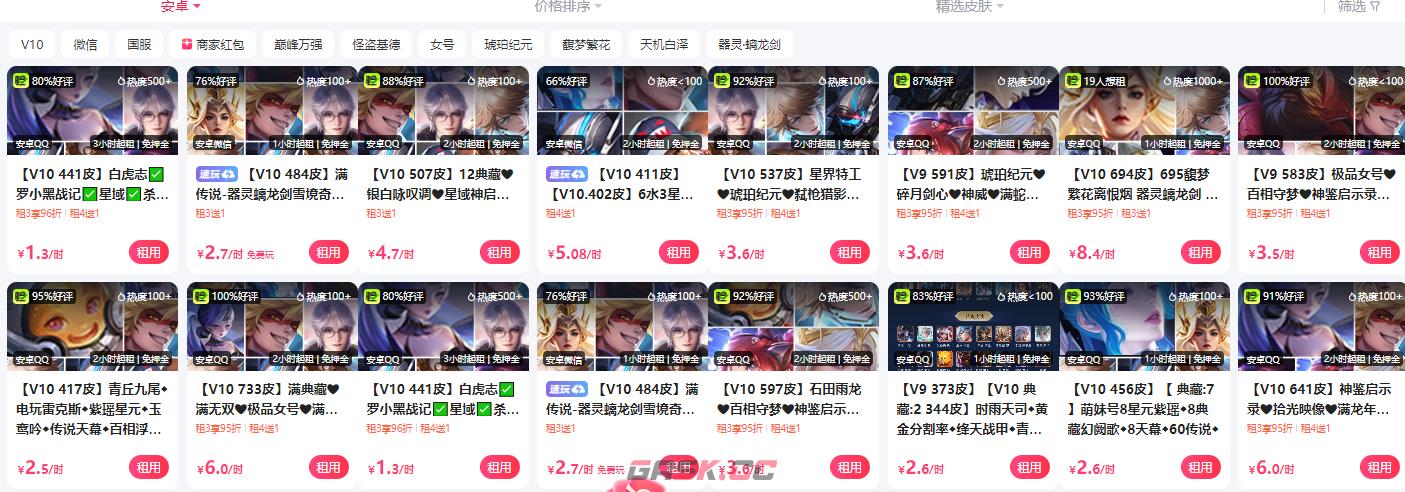
Task: Select the V10 filter chip
Action: [32, 44]
